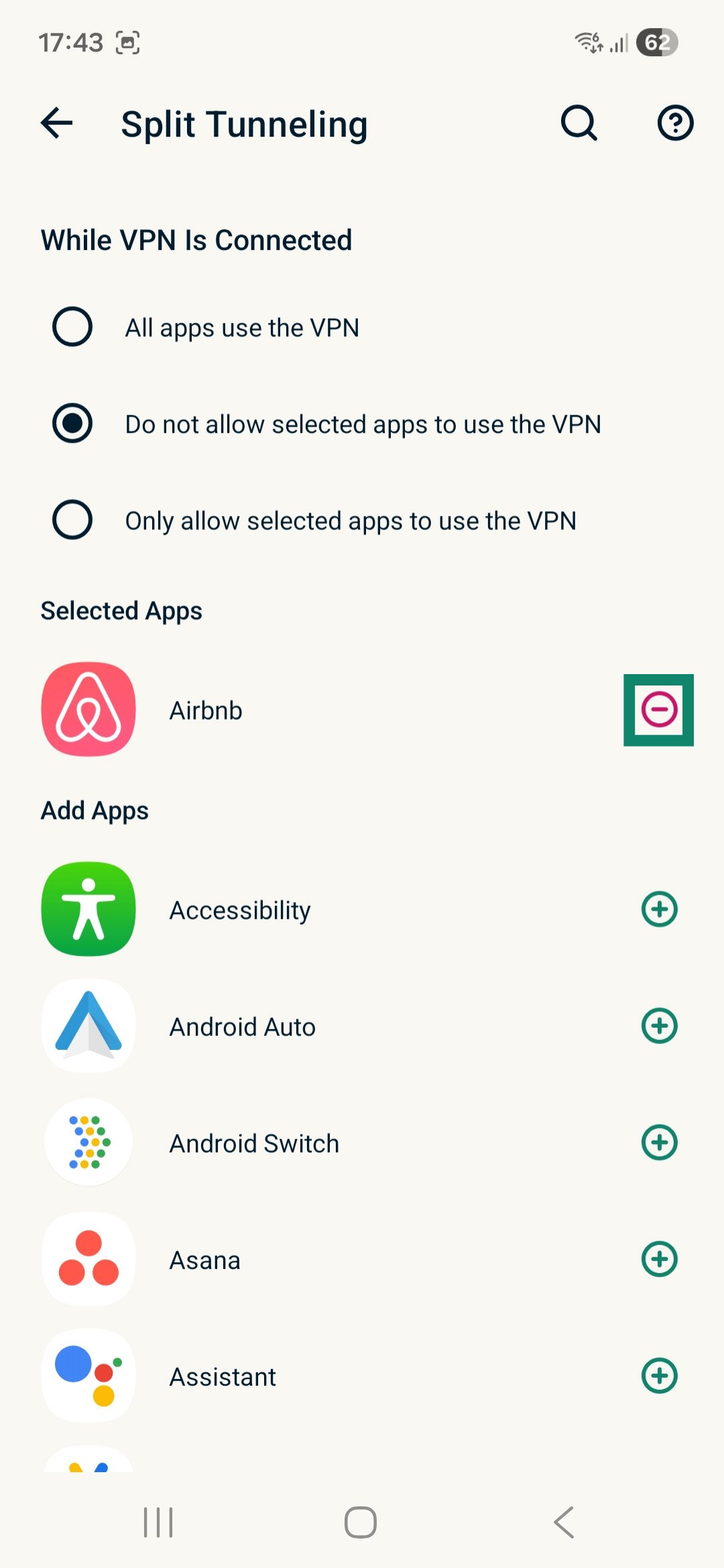The width and height of the screenshot is (724, 1568).
Task: Select Do not allow selected apps option
Action: tap(72, 423)
